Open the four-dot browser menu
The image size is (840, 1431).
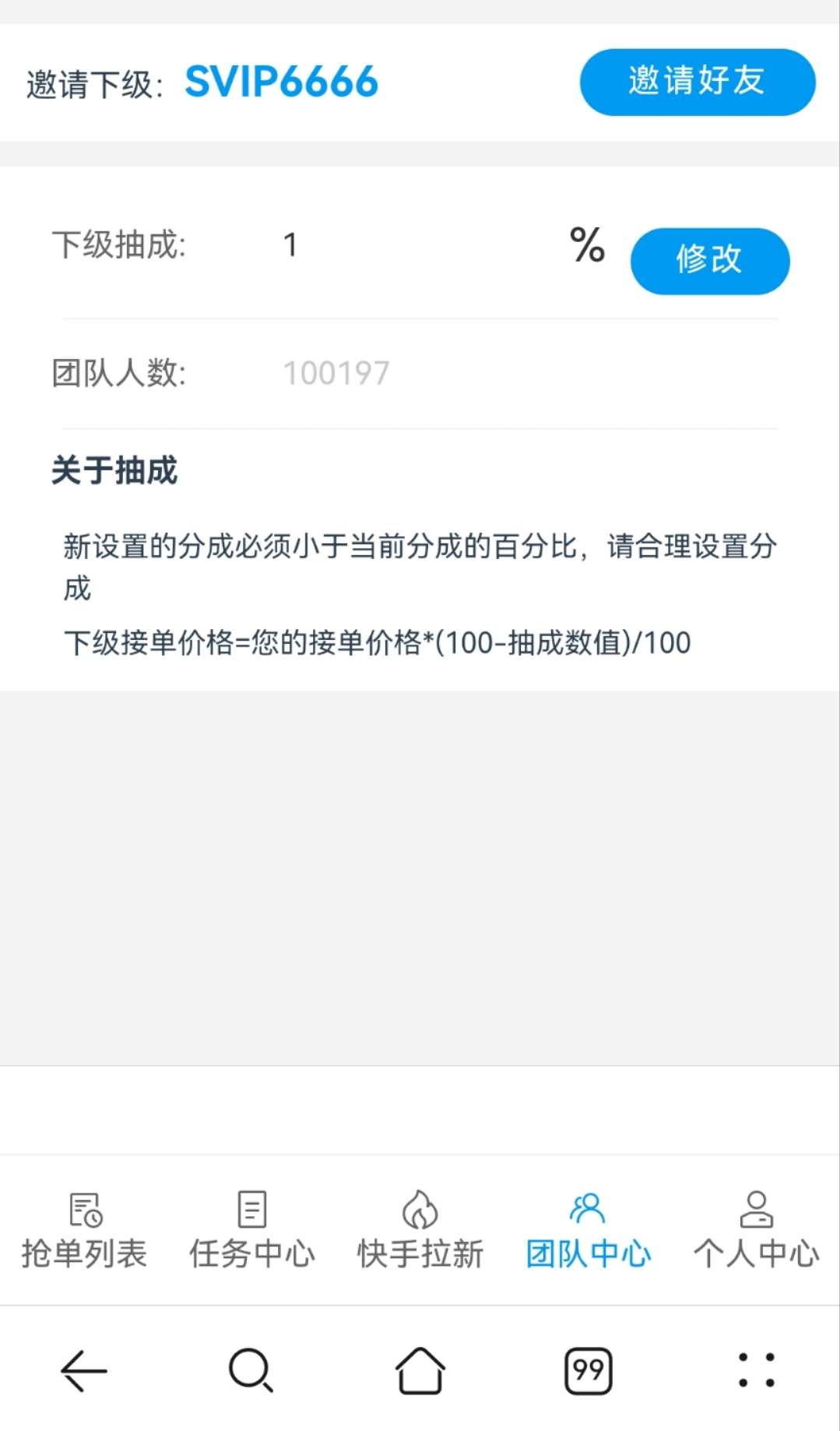[757, 1370]
